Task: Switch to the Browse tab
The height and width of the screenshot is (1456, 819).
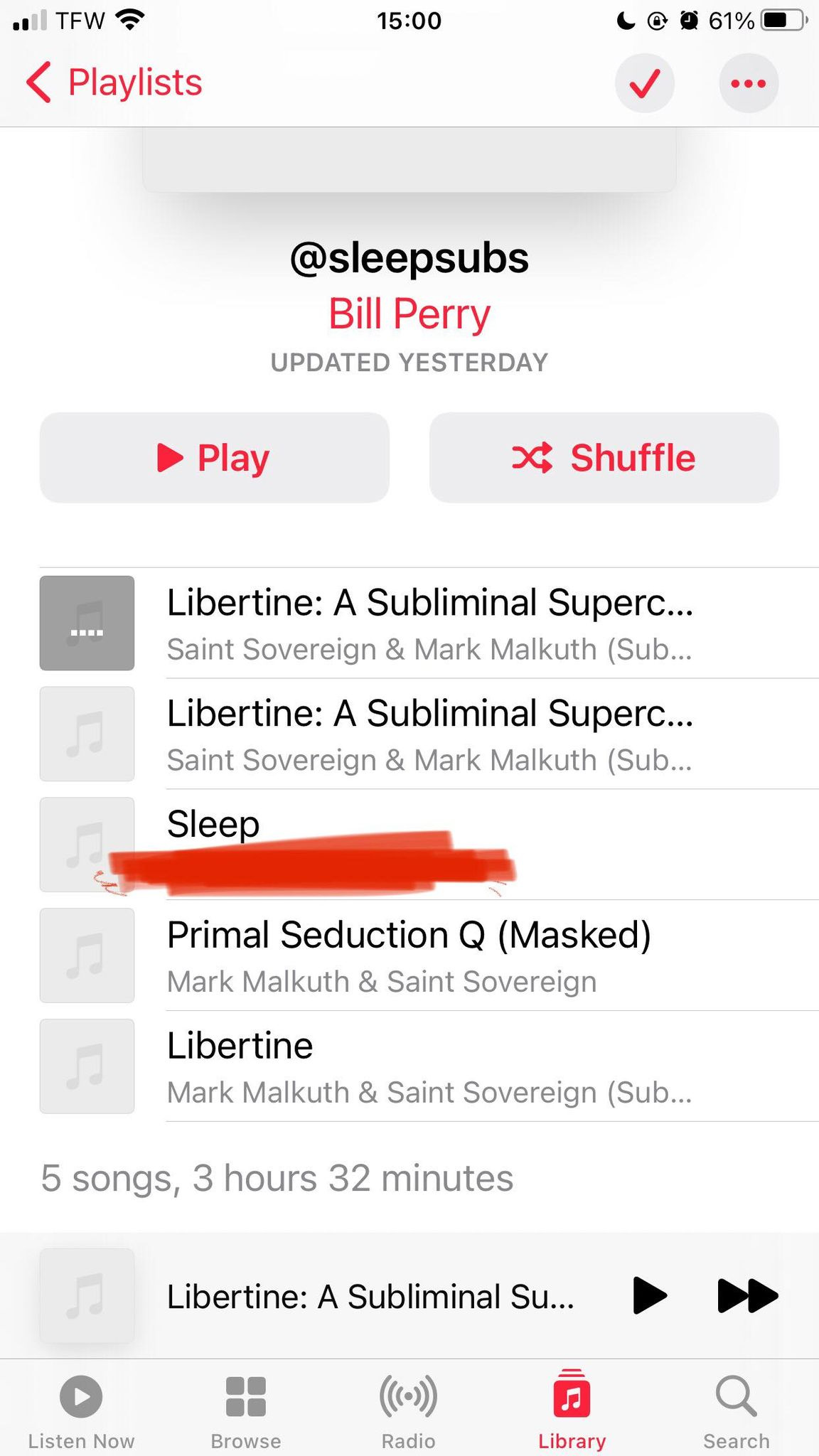Action: (246, 1410)
